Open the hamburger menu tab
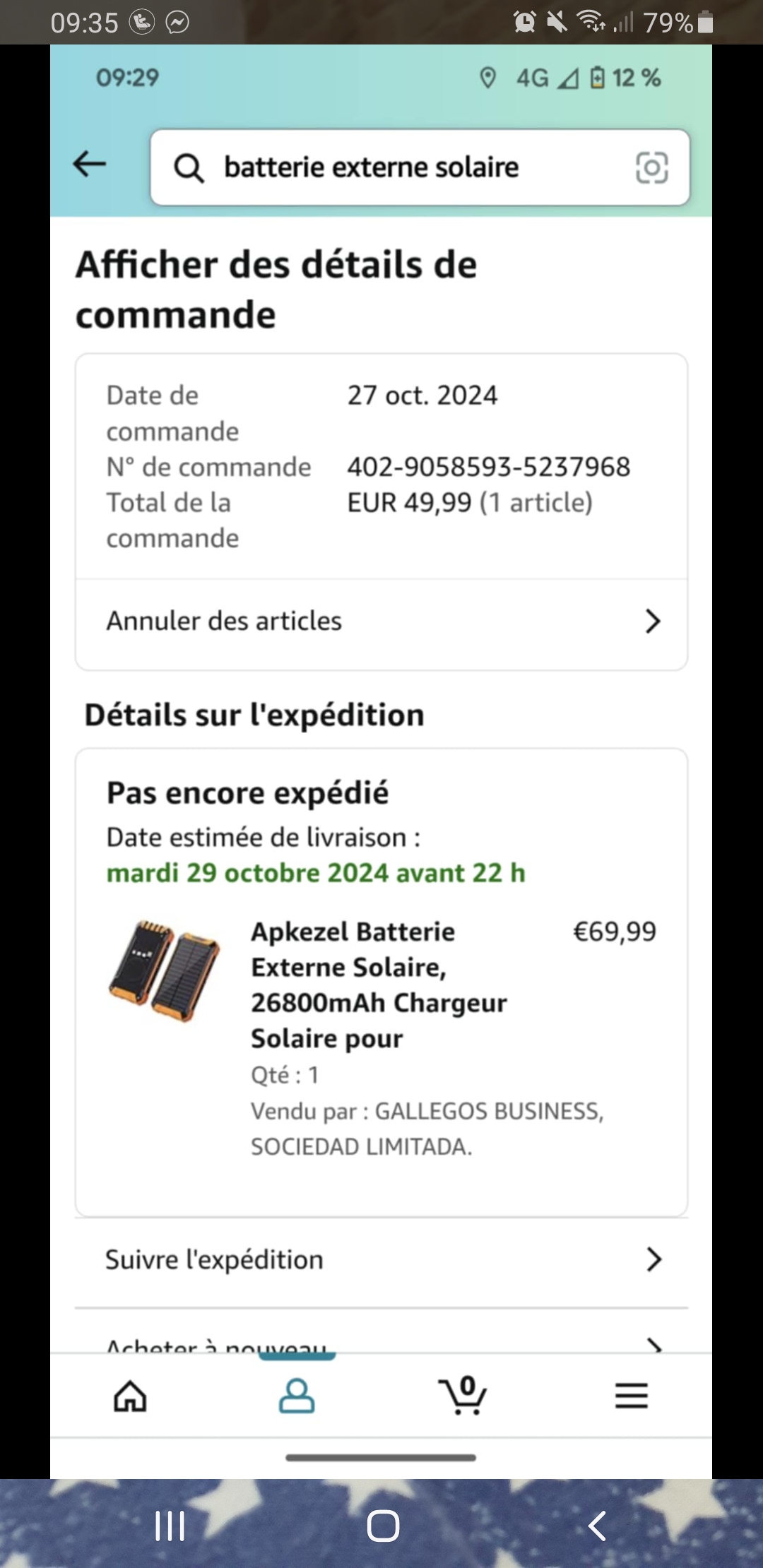The image size is (763, 1568). [631, 1396]
